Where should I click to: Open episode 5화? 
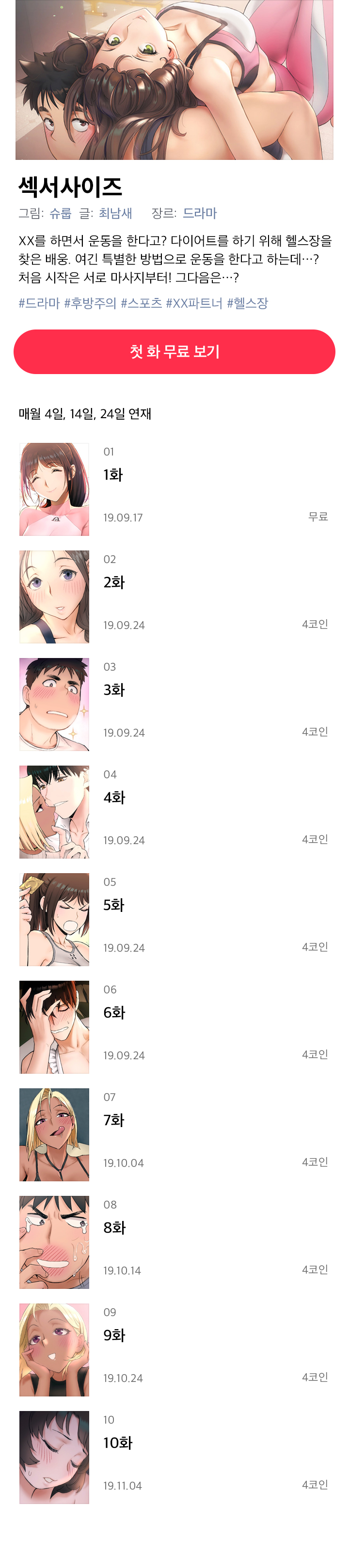pyautogui.click(x=174, y=920)
